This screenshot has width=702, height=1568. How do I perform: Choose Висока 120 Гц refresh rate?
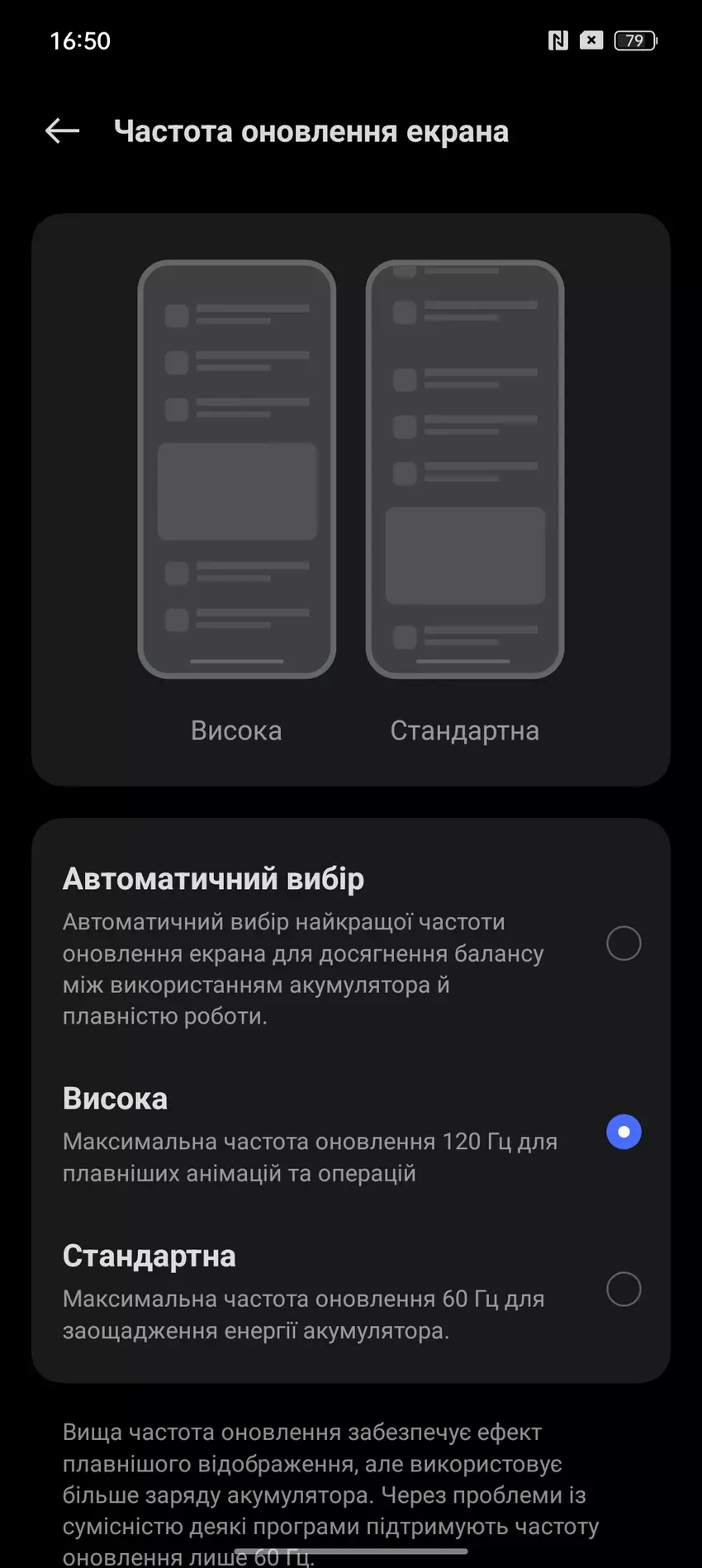(x=624, y=1132)
